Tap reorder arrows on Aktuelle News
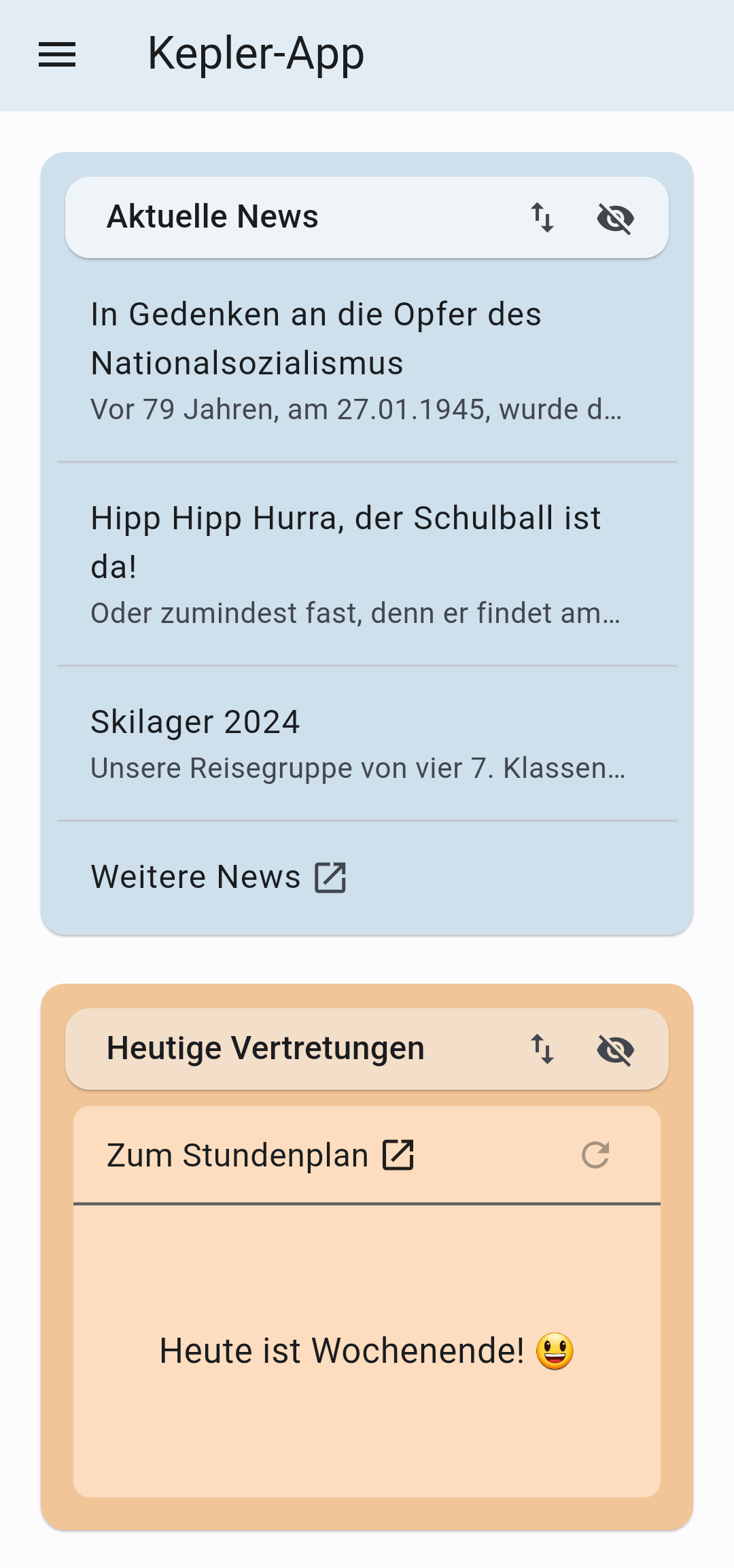Screen dimensions: 734x1568 542,217
